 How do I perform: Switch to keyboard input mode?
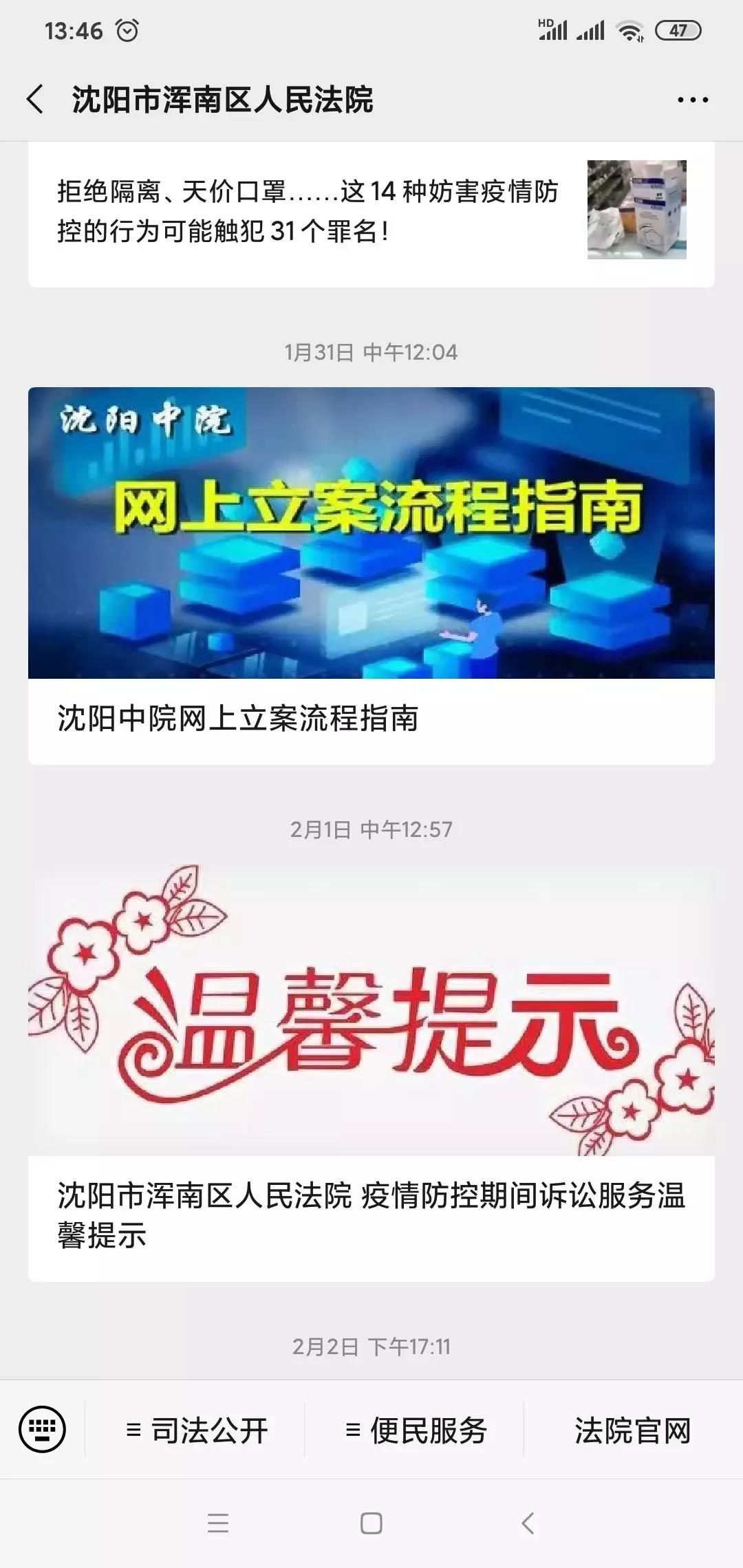tap(43, 1429)
